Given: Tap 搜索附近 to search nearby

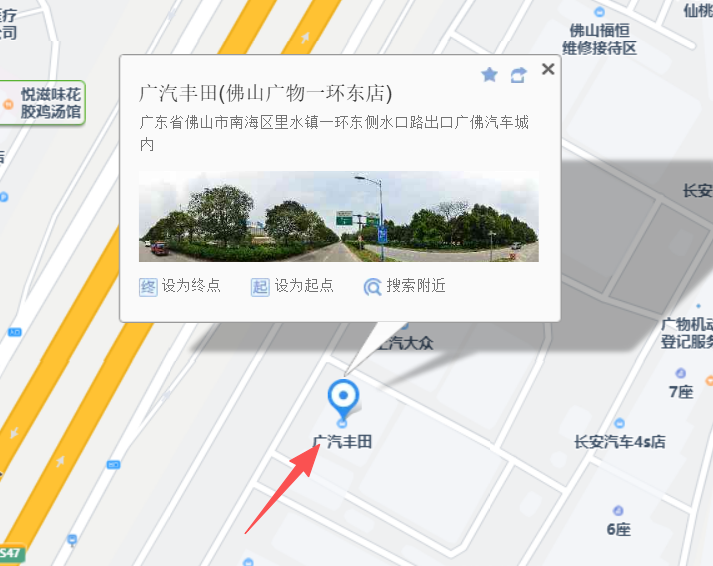Looking at the screenshot, I should point(404,286).
